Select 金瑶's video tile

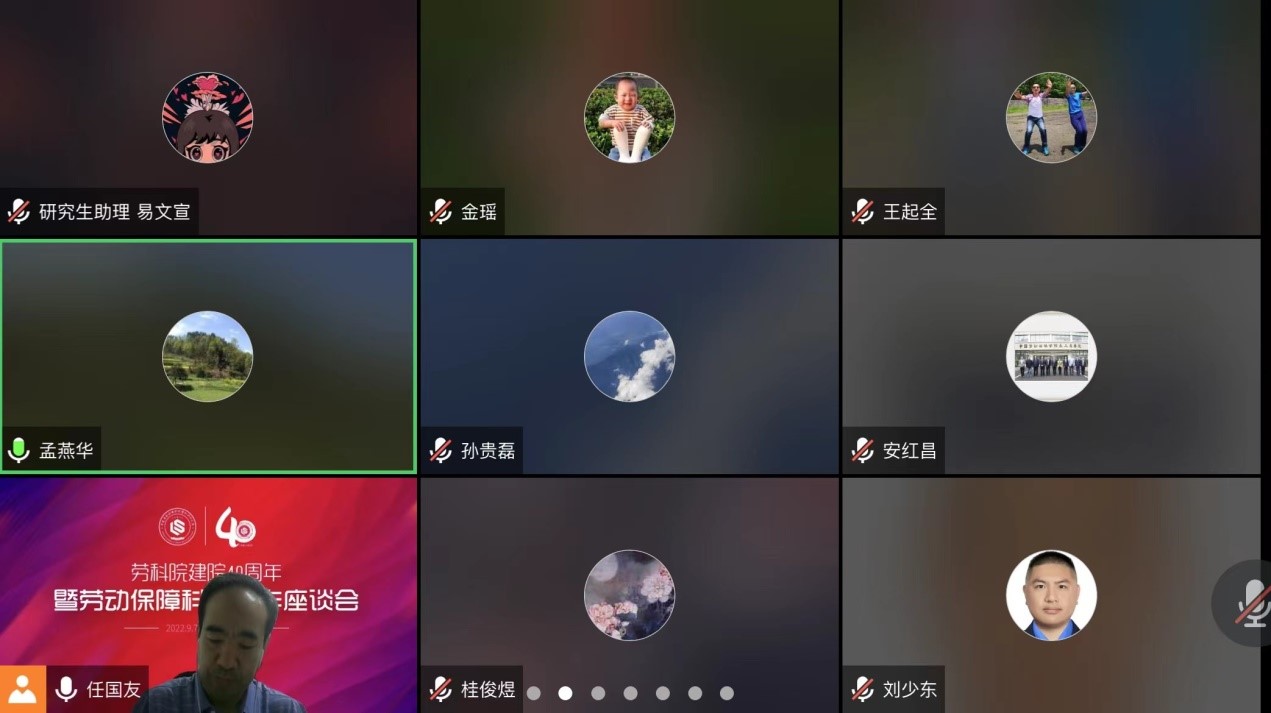[x=629, y=117]
